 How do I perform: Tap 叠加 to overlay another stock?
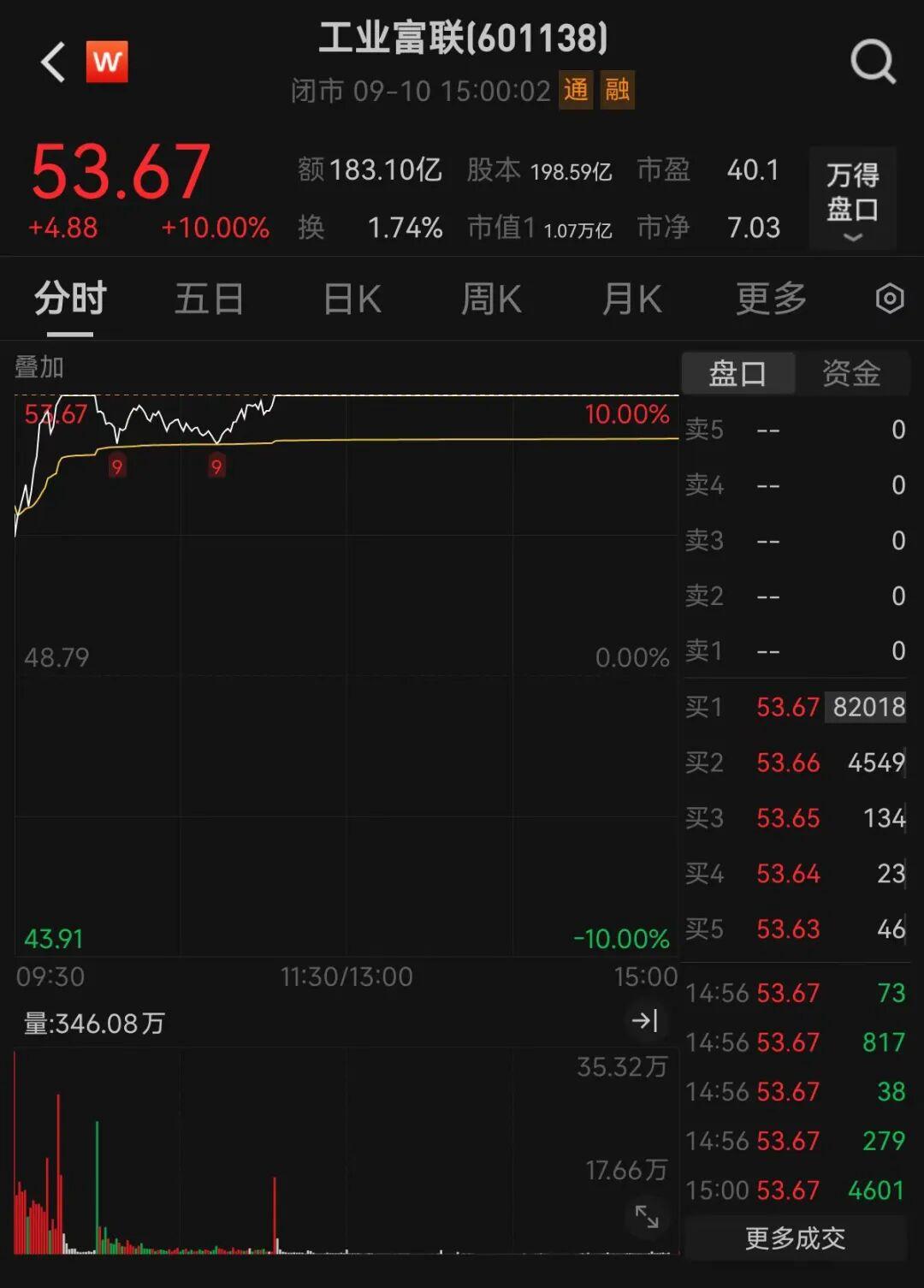(39, 367)
